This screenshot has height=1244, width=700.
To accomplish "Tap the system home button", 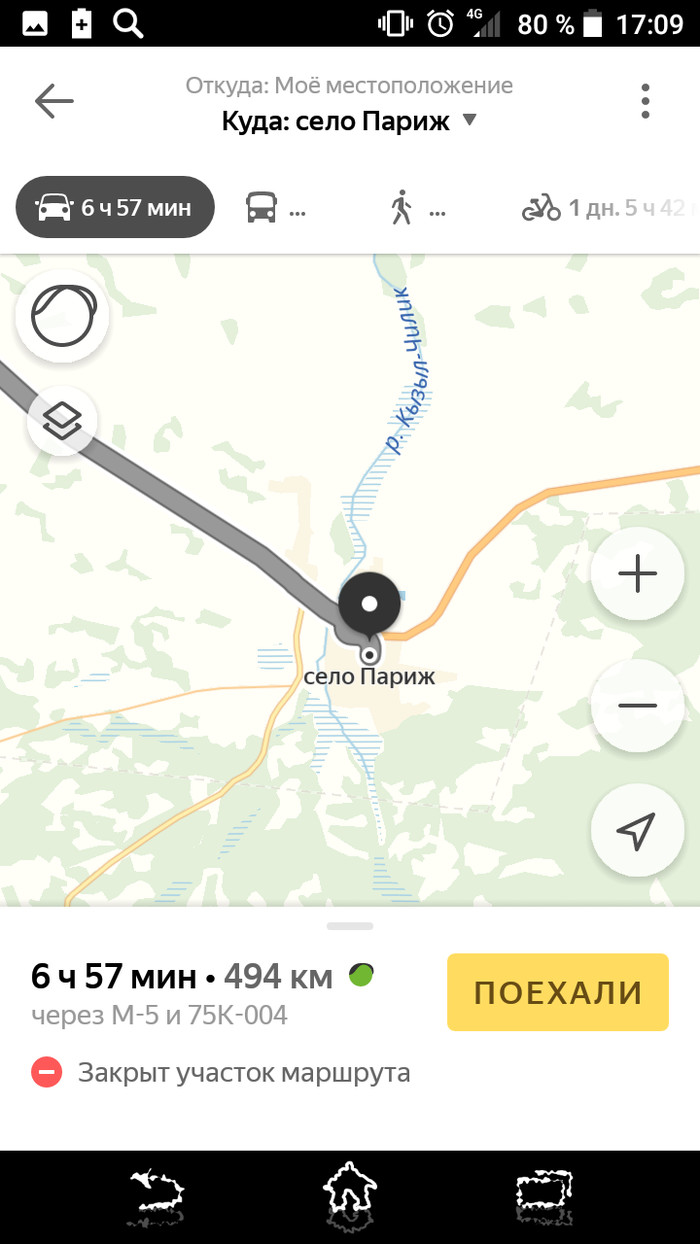I will [x=349, y=1194].
